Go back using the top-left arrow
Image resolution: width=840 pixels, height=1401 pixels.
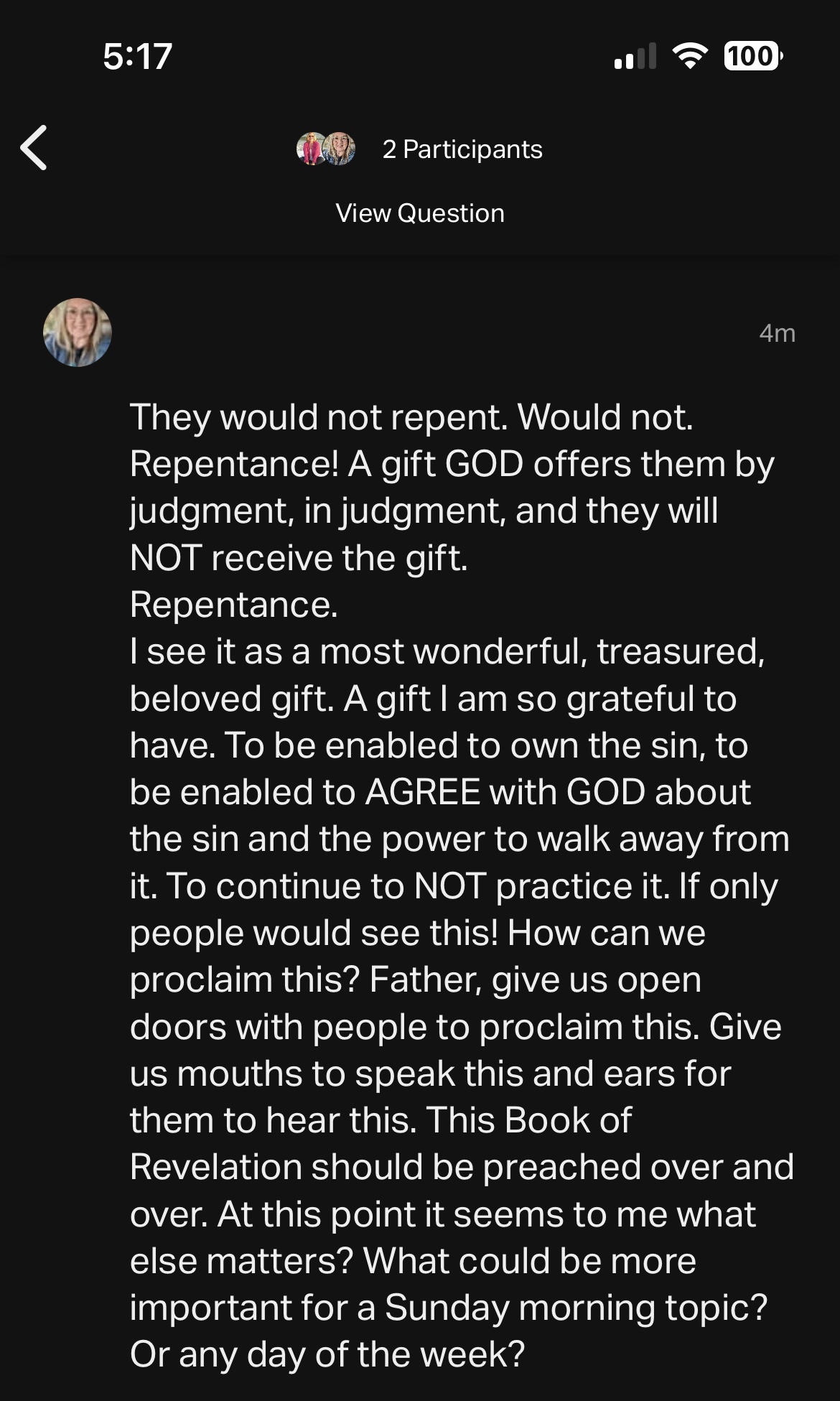(x=34, y=148)
